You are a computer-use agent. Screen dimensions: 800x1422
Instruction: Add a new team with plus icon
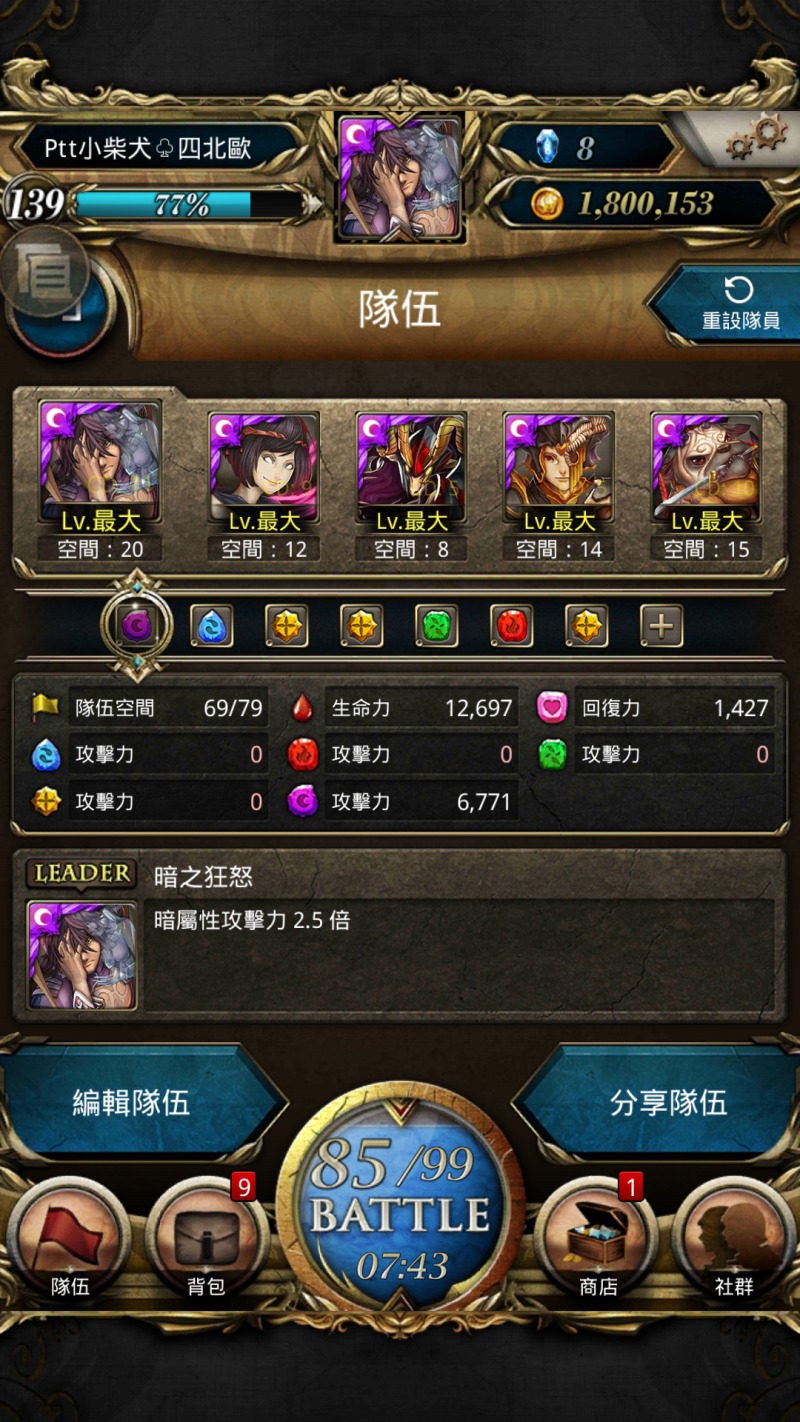point(662,627)
